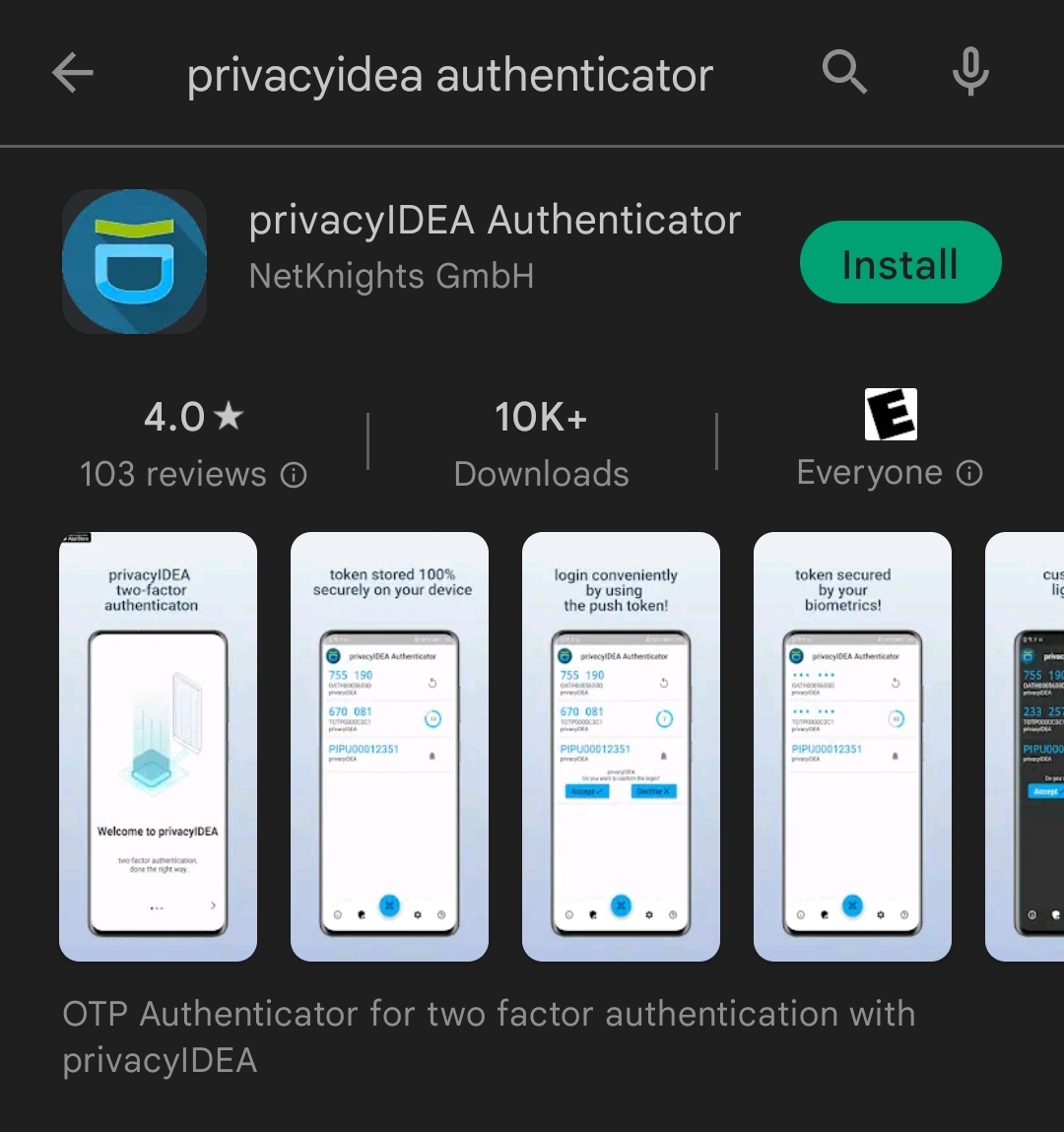The width and height of the screenshot is (1064, 1132).
Task: View the 'token stored 100% securely' screenshot
Action: coord(389,746)
